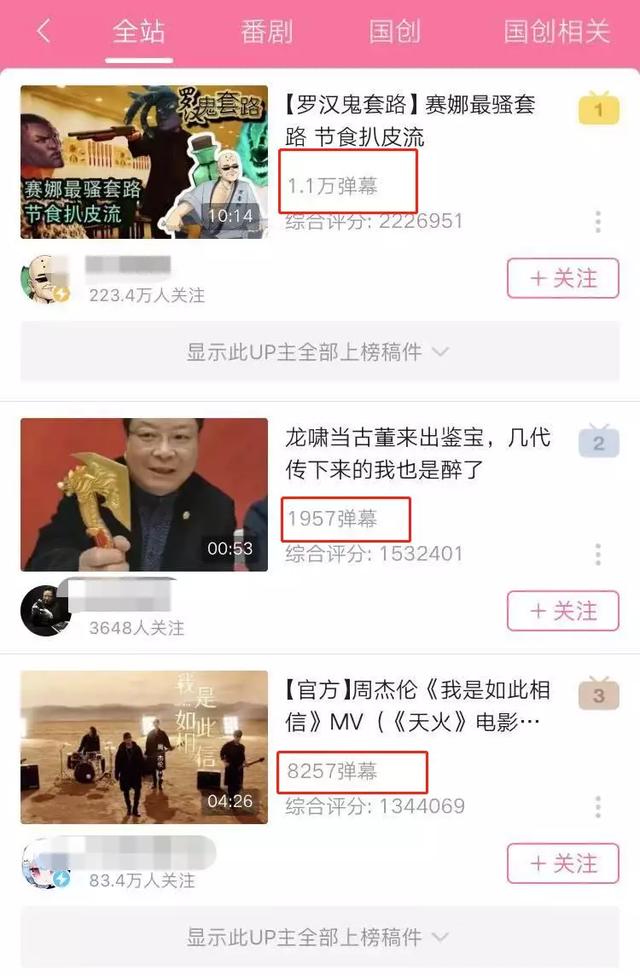Follow the uploader with 3648 followers
The width and height of the screenshot is (640, 976).
click(x=563, y=610)
